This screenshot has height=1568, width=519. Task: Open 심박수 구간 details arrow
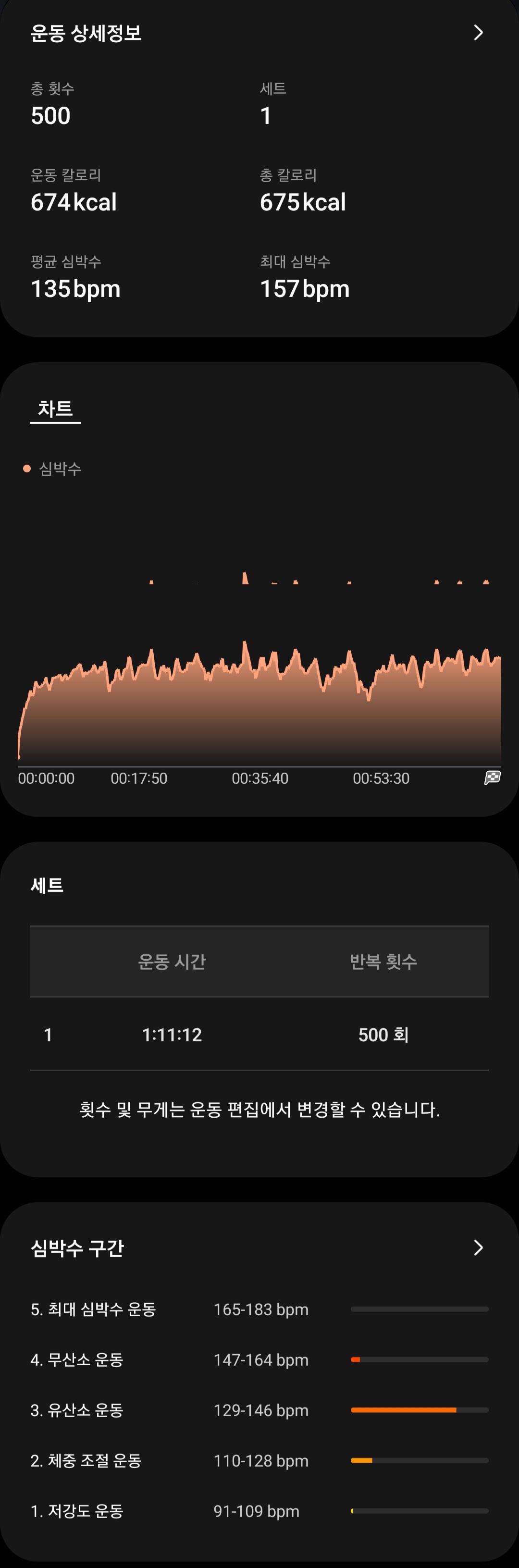tap(478, 1248)
